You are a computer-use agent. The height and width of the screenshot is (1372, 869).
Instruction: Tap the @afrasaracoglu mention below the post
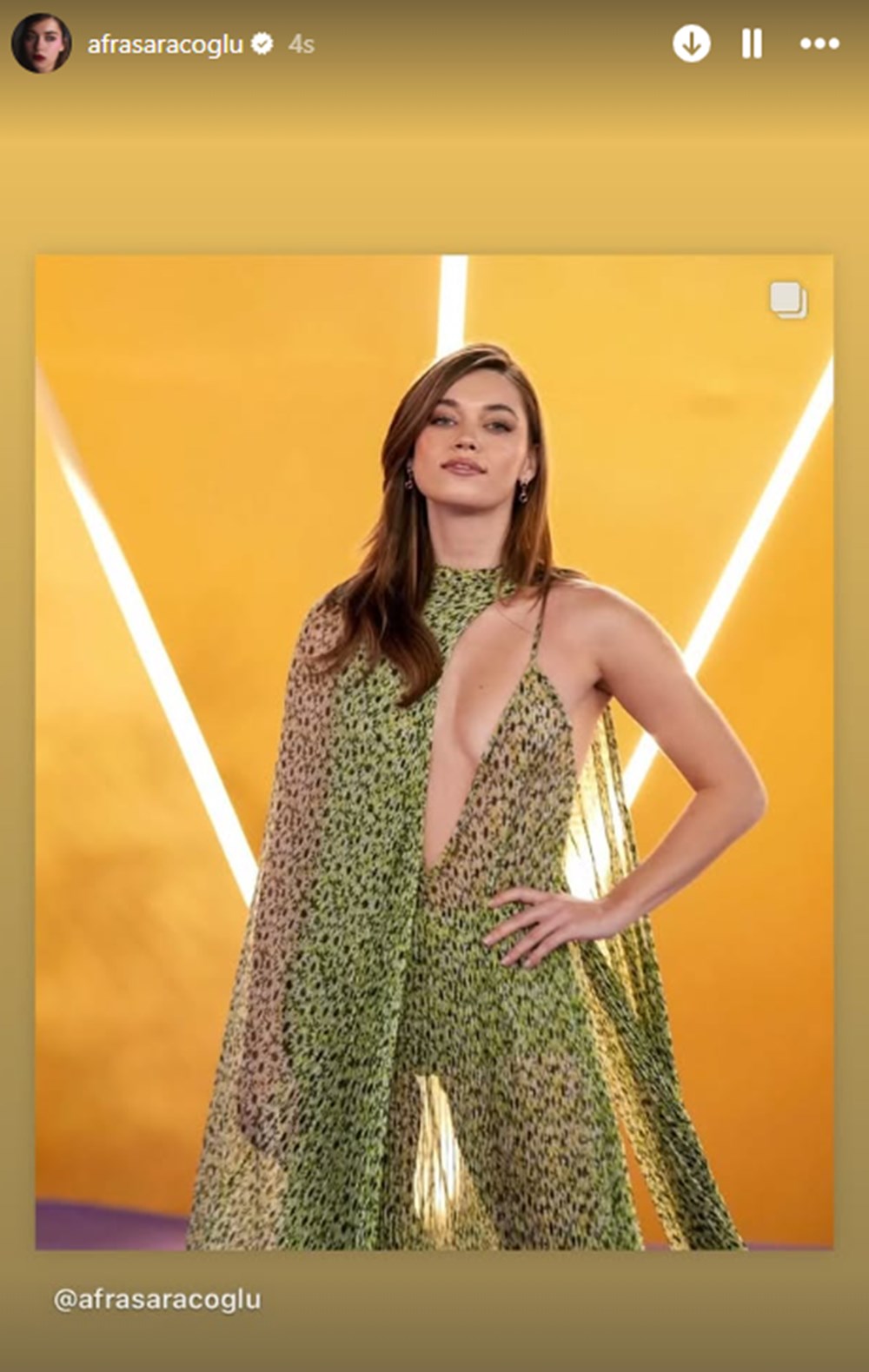[157, 1300]
